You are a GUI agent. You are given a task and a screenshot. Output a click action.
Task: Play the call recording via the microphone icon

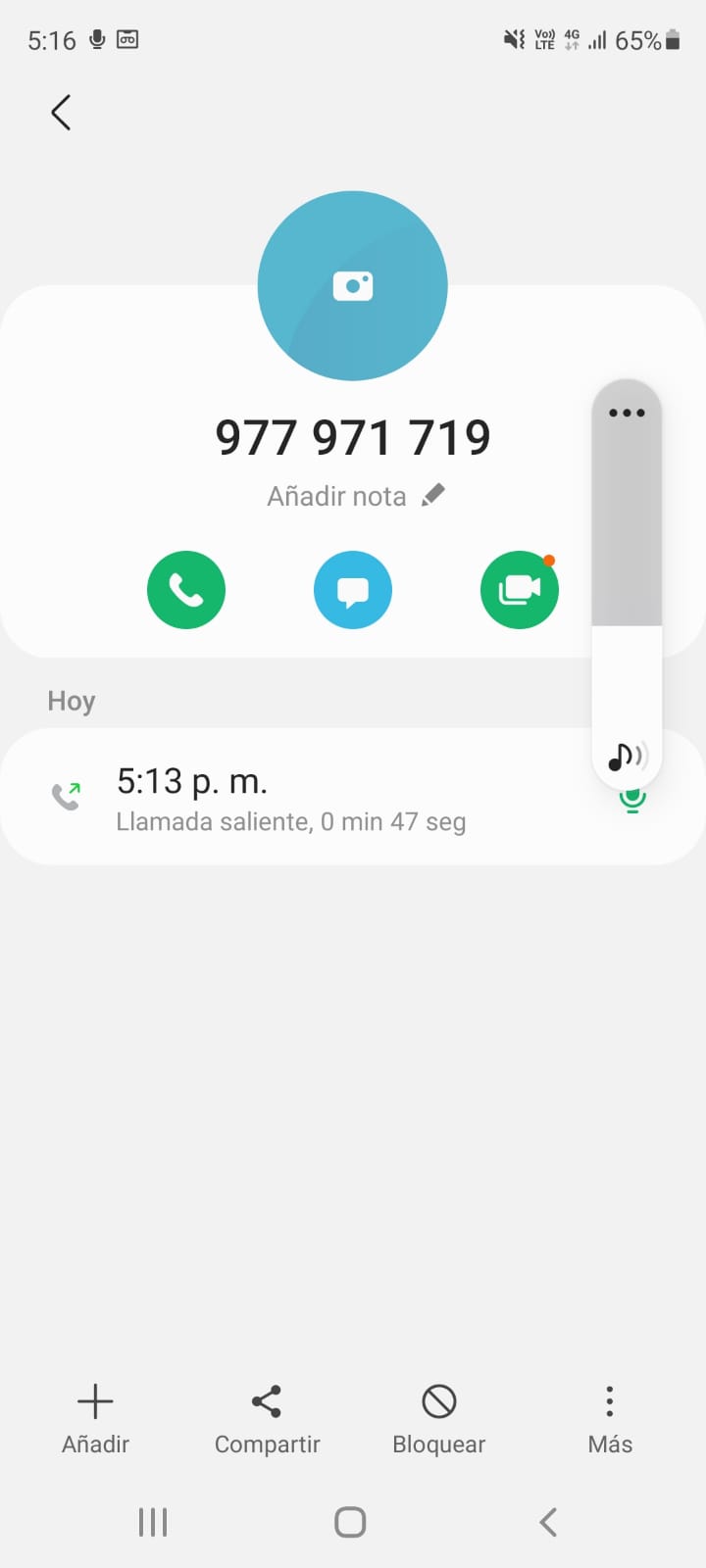pos(633,801)
